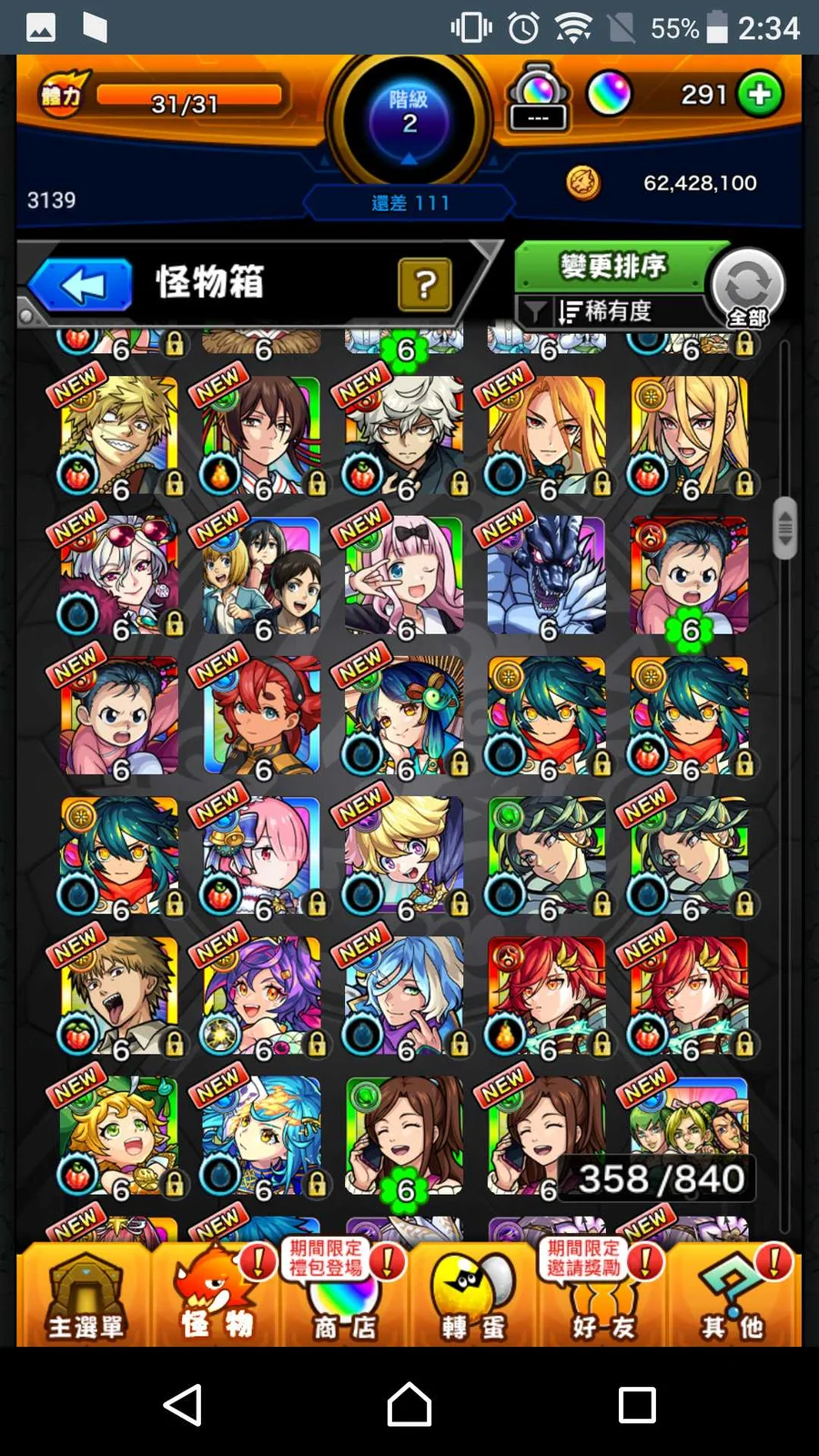Open the blond grinning monster tile
This screenshot has height=1456, width=819.
(119, 436)
